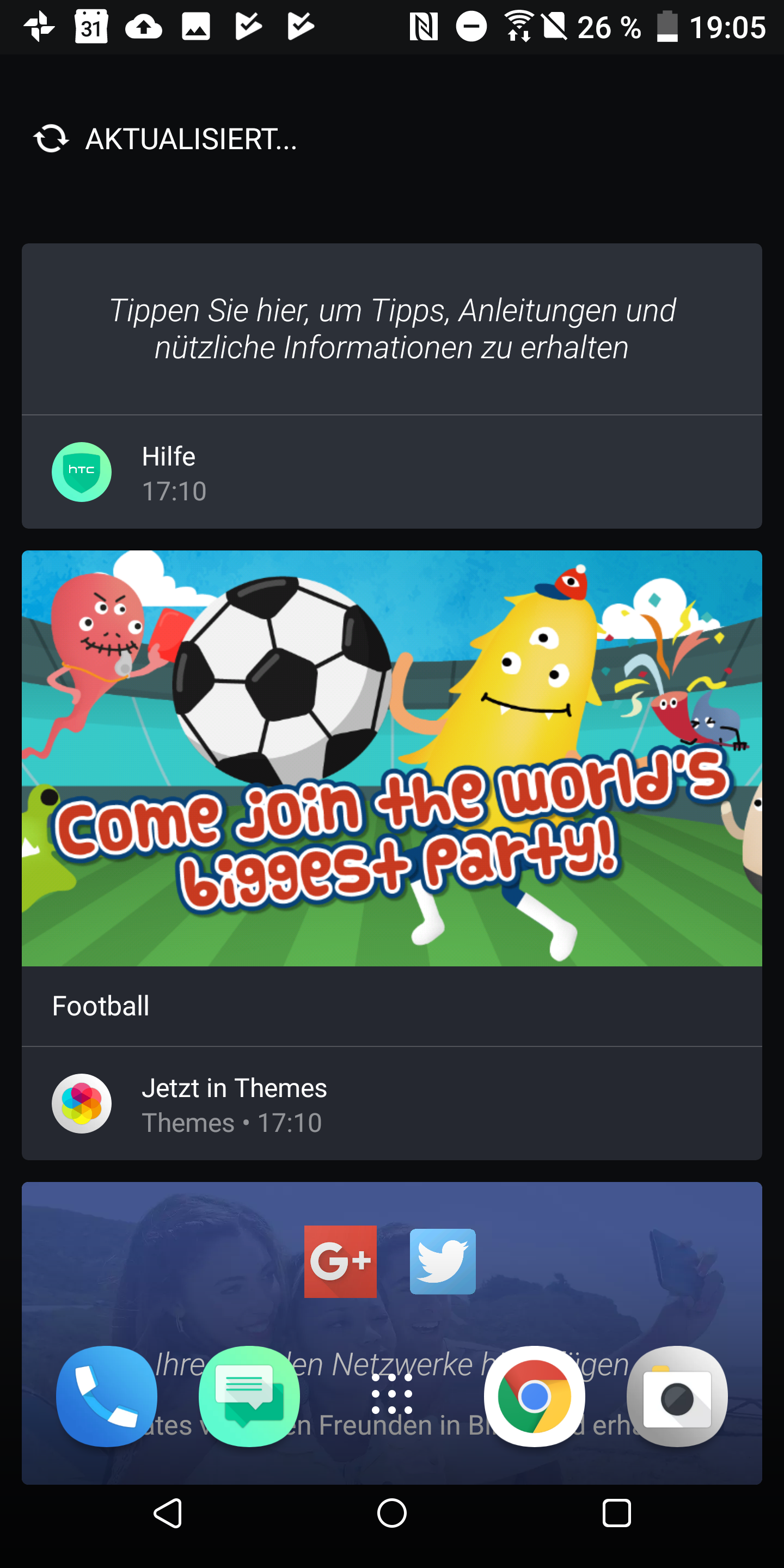This screenshot has height=1568, width=784.
Task: Open the app drawer grid
Action: coord(391,1394)
